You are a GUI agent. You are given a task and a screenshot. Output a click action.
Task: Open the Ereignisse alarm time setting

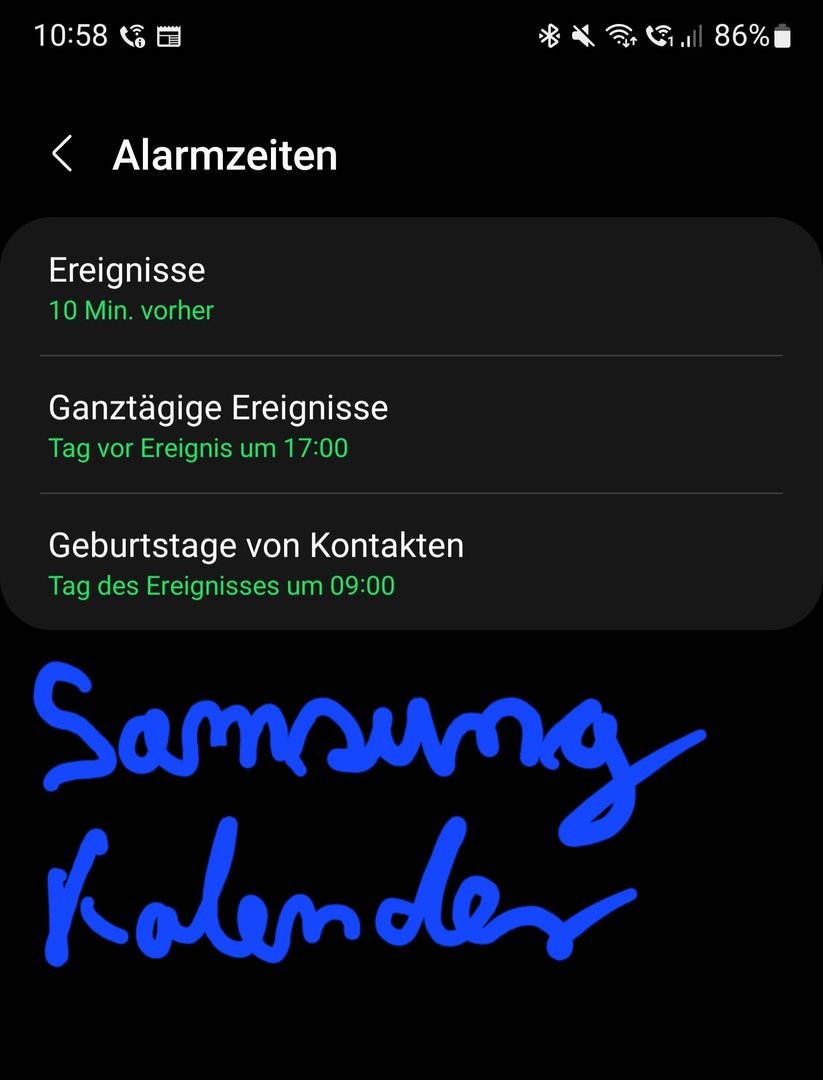[410, 288]
